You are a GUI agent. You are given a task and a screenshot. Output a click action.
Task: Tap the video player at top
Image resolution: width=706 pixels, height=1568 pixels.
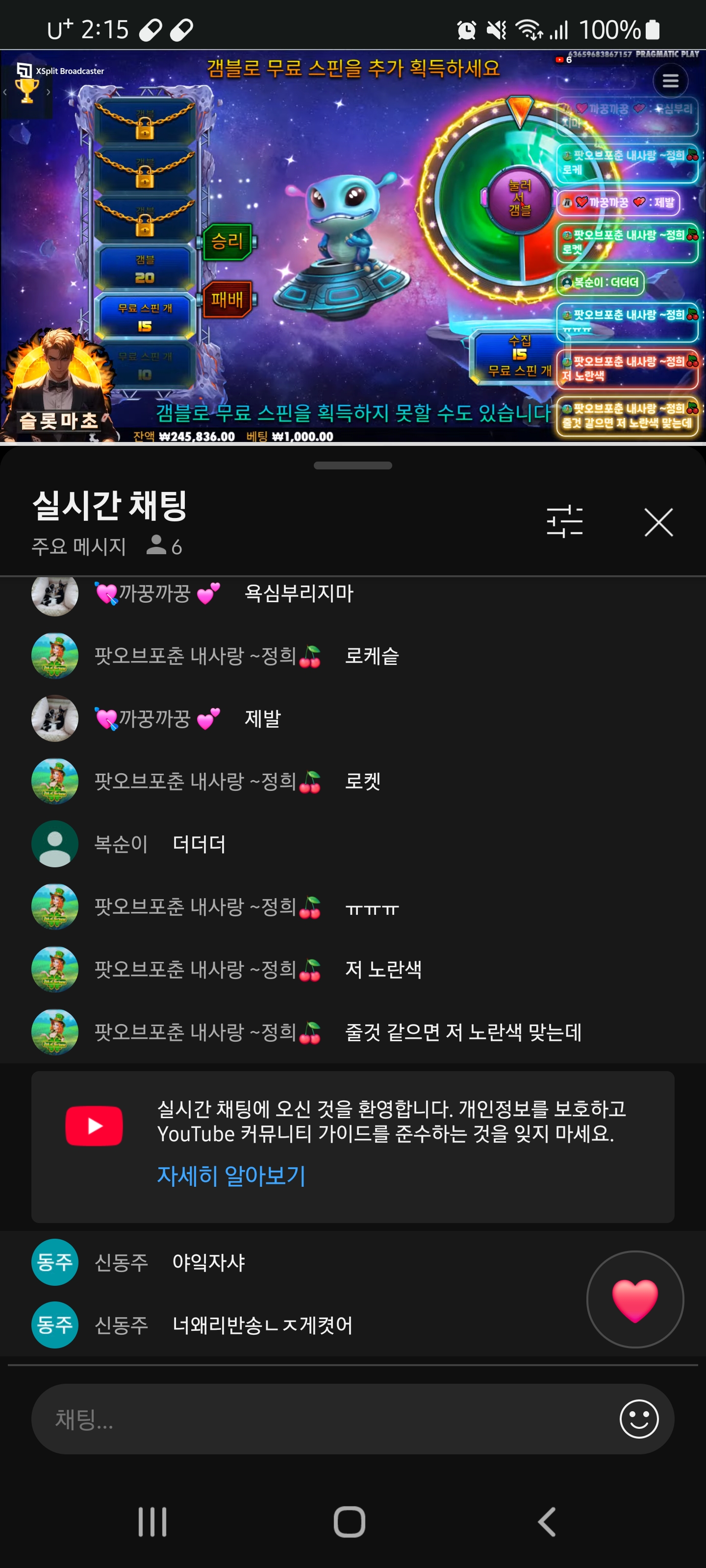(353, 246)
